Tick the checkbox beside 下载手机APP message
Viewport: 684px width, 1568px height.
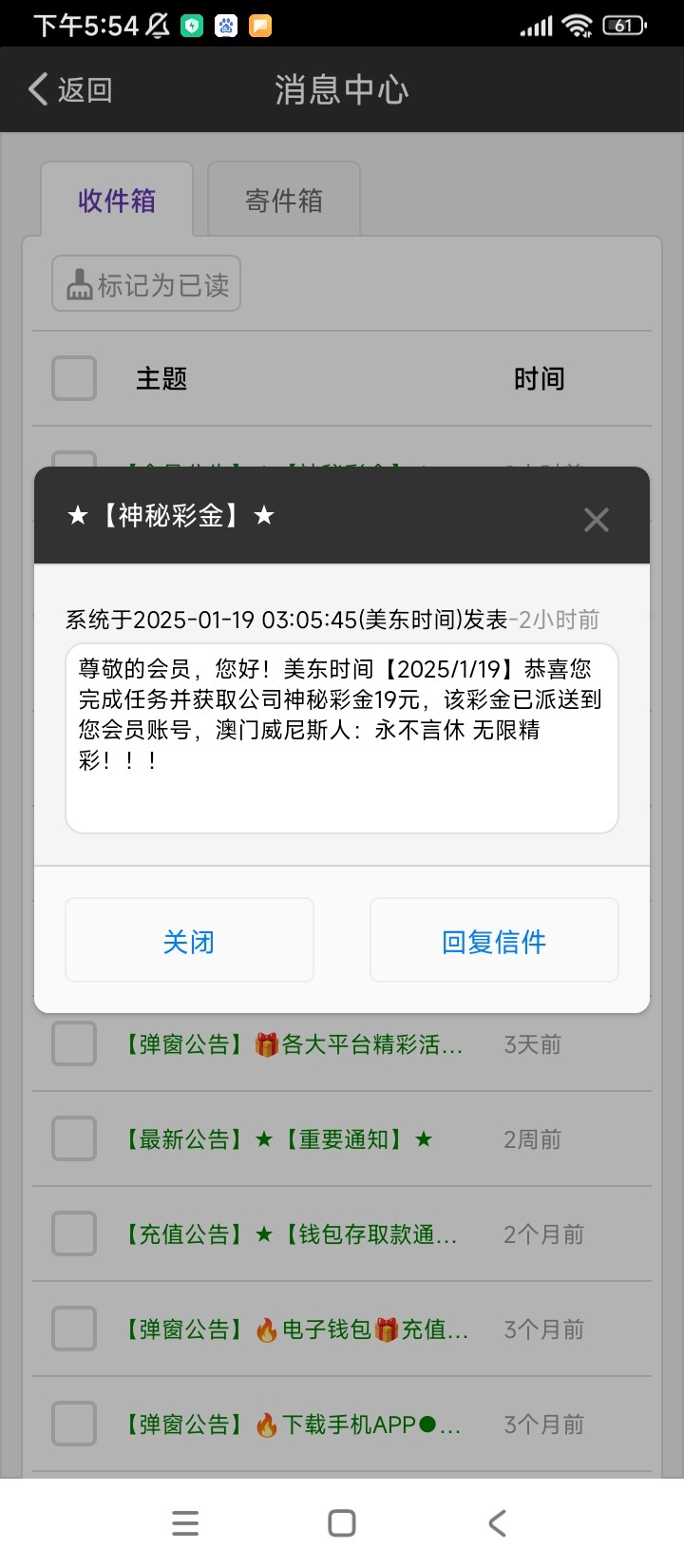(x=74, y=1424)
